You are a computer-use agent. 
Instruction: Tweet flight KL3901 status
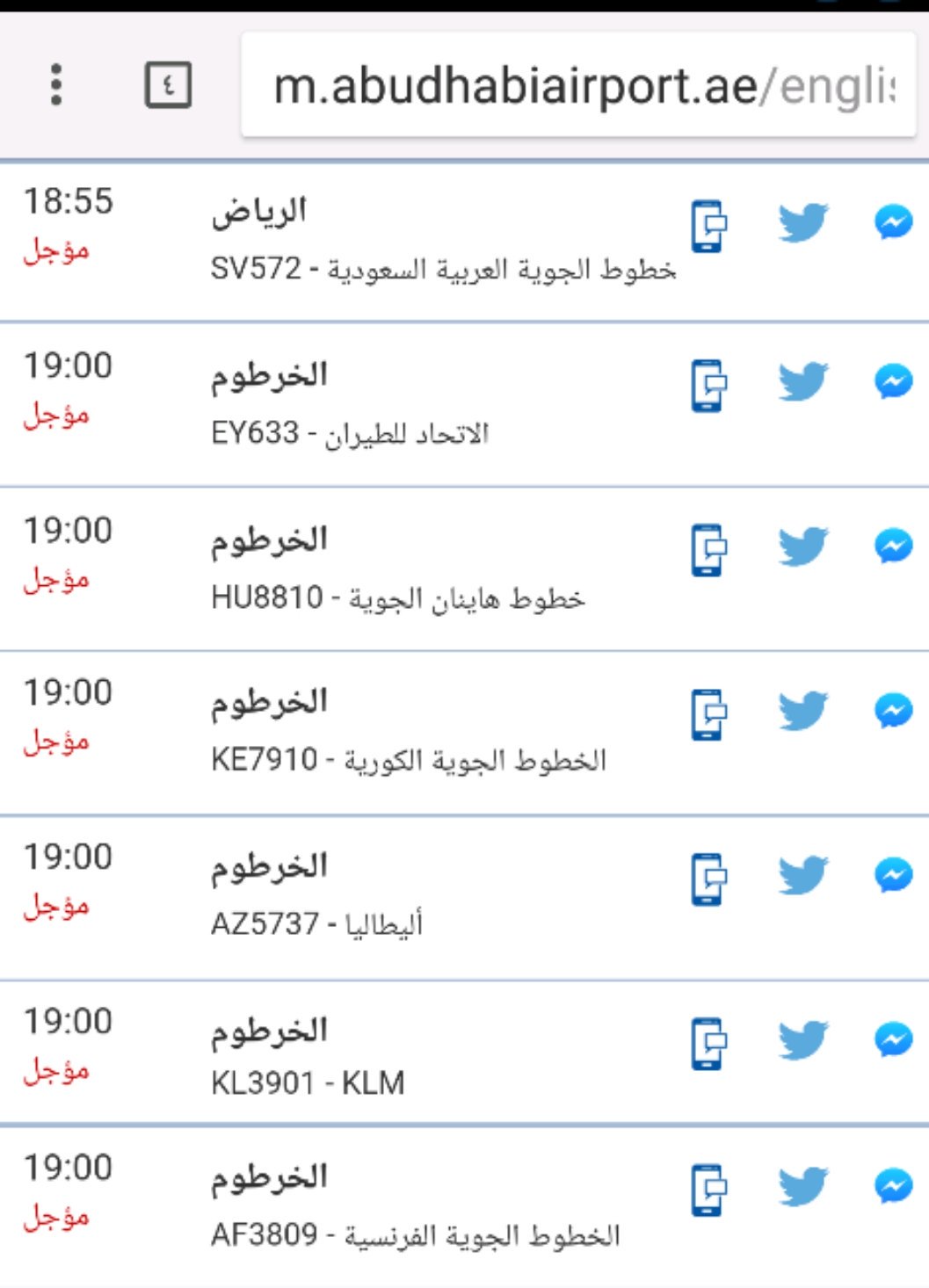(803, 1040)
